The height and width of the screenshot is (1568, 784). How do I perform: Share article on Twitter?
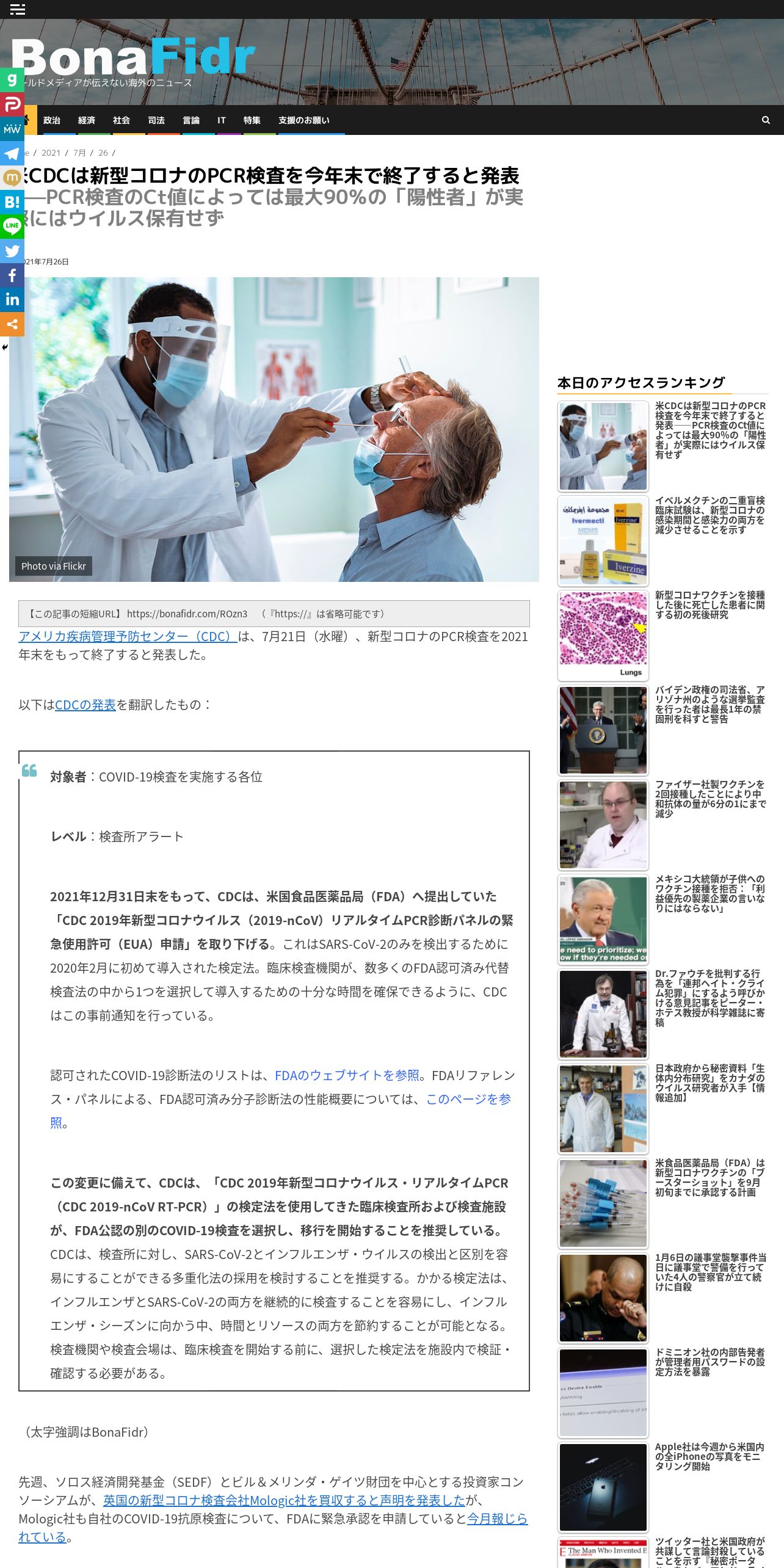click(x=12, y=251)
